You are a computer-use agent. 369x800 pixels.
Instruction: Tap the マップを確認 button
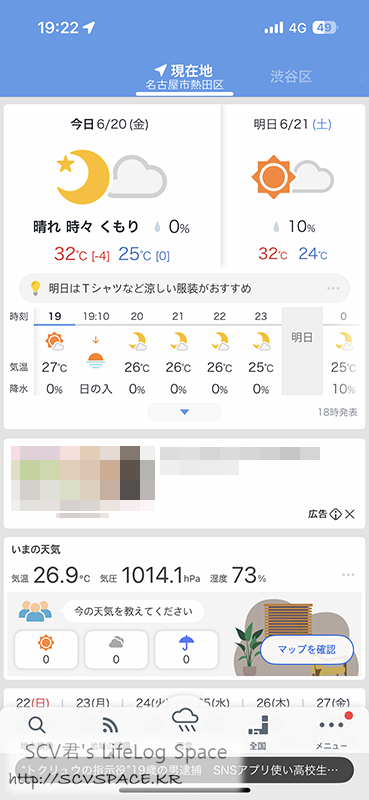click(x=307, y=649)
